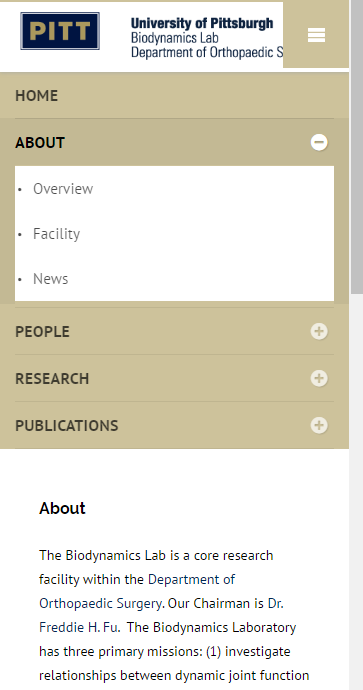Open the News page
The width and height of the screenshot is (363, 690).
pos(51,279)
